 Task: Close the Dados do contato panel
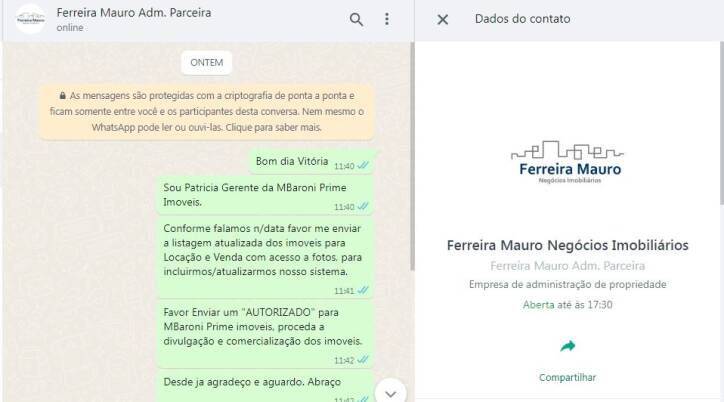pos(443,19)
